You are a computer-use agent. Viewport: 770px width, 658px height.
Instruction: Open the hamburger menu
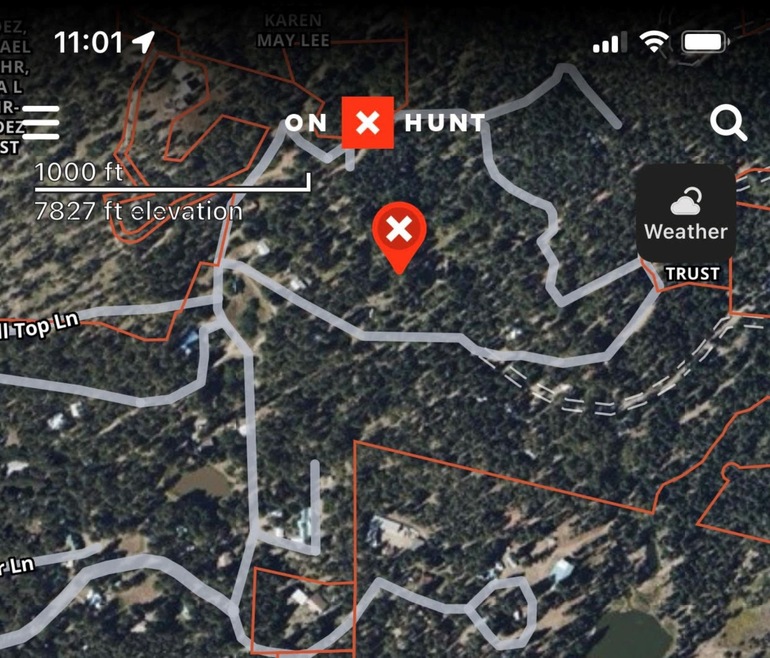click(x=41, y=123)
